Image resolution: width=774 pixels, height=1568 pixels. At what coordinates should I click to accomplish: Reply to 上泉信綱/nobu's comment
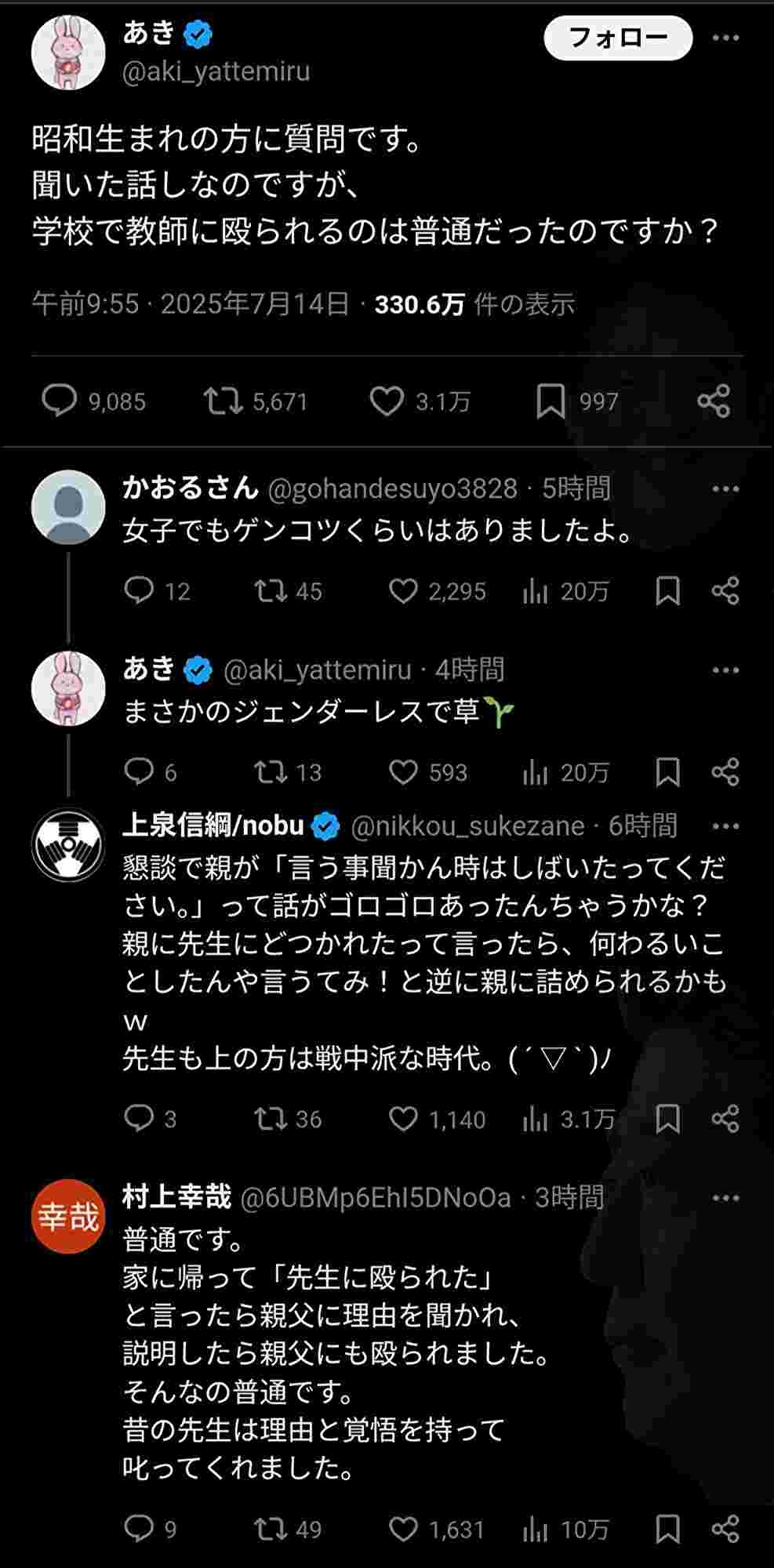140,1119
